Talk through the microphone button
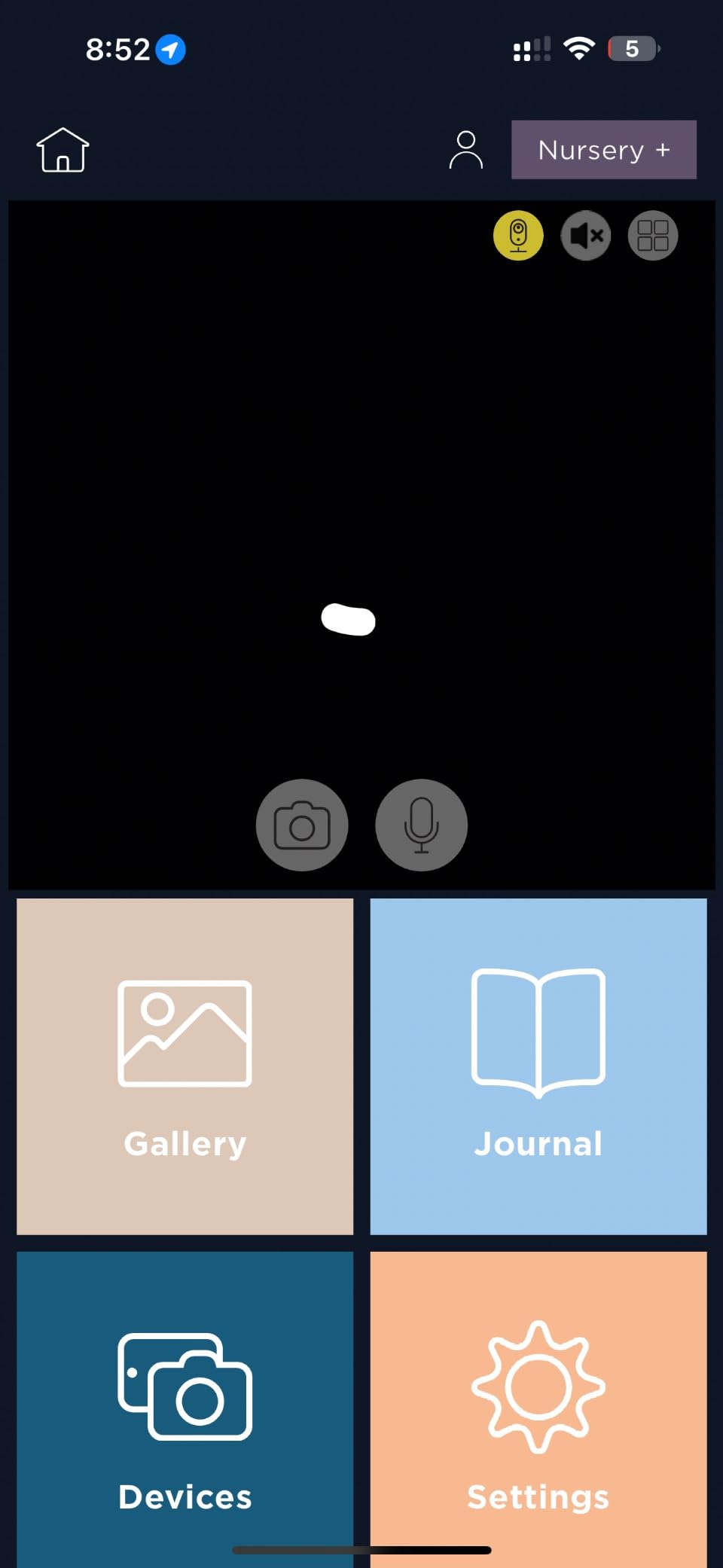This screenshot has height=1568, width=723. click(x=422, y=825)
